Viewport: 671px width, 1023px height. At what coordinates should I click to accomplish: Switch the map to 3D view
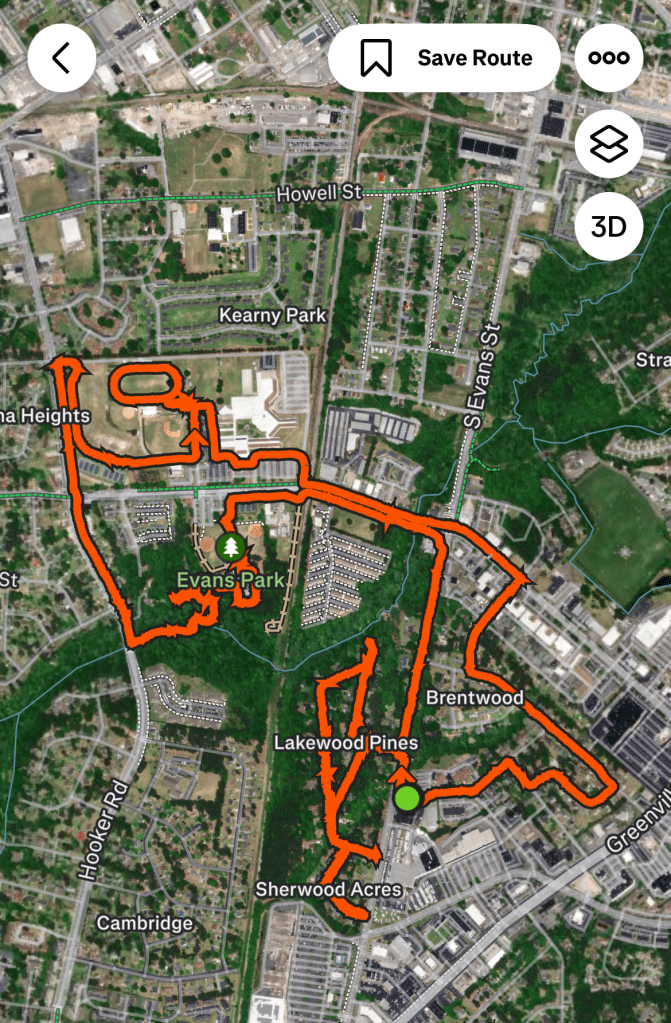tap(608, 227)
